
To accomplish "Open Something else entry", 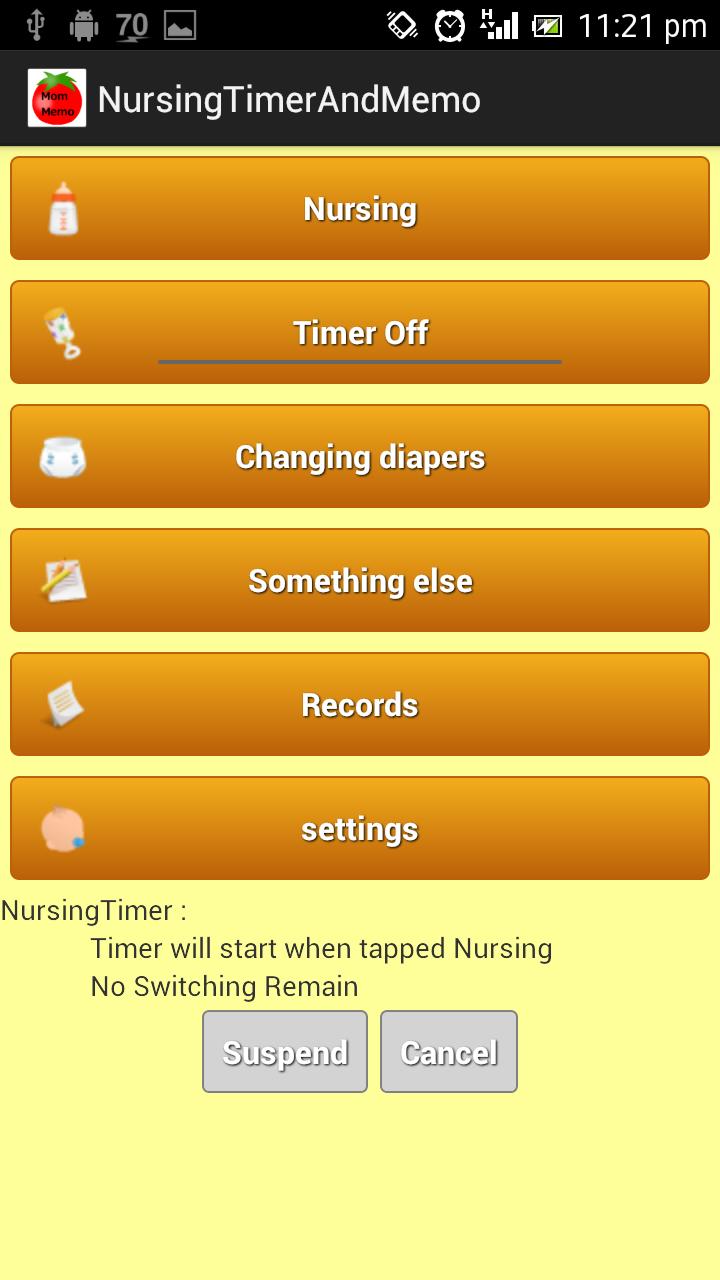I will point(360,580).
